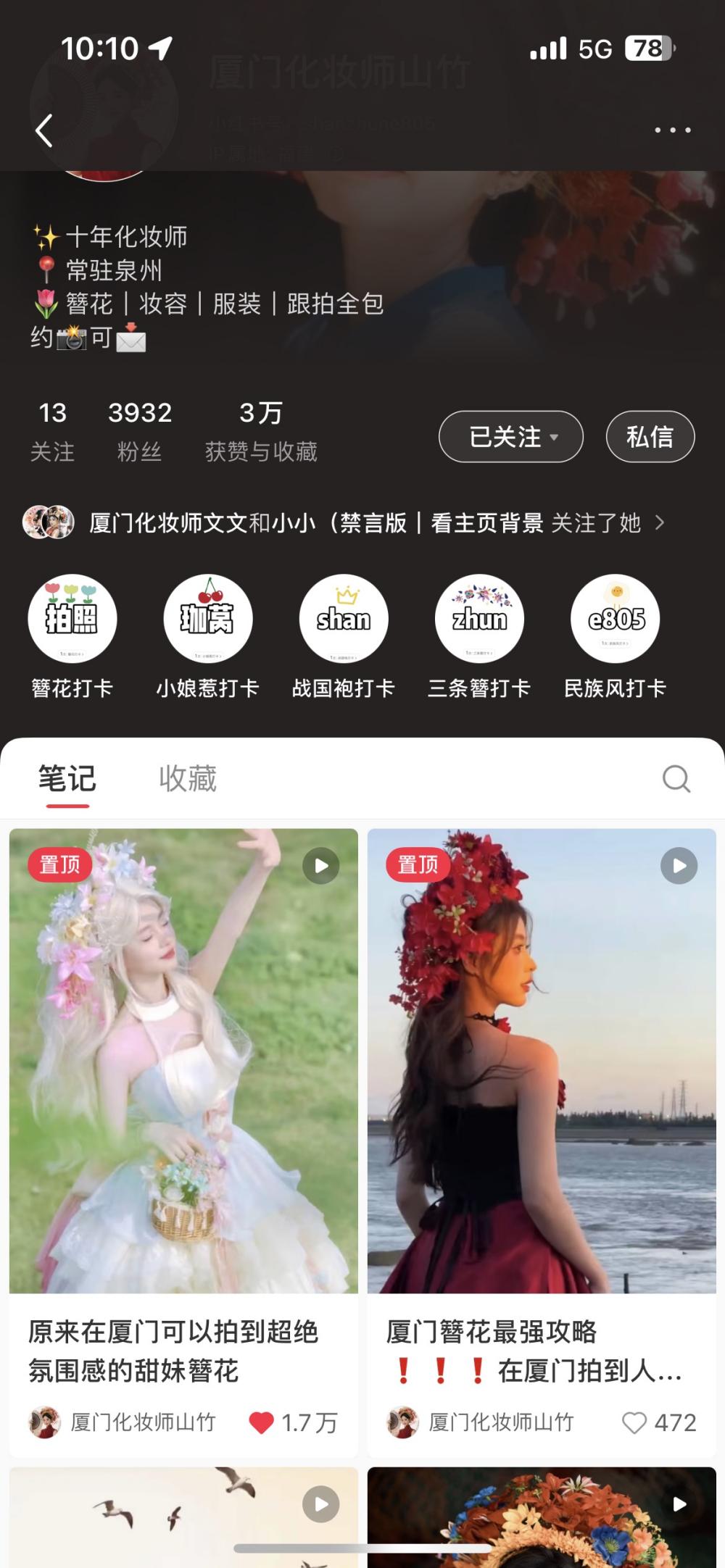
Task: Go back using the back arrow
Action: pyautogui.click(x=44, y=131)
